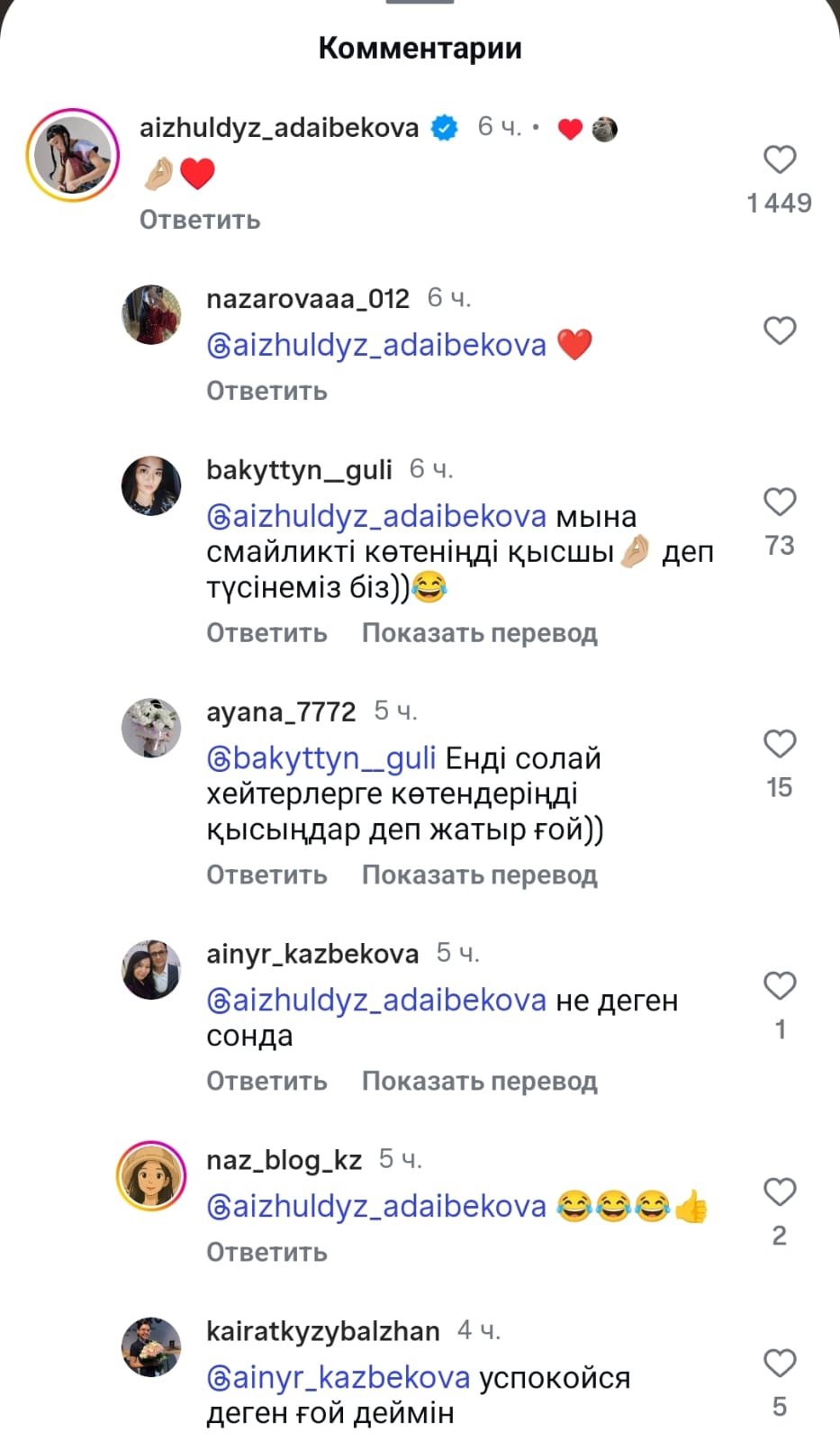
Task: Like kairatkyzybalzhan's comment
Action: (x=779, y=1364)
